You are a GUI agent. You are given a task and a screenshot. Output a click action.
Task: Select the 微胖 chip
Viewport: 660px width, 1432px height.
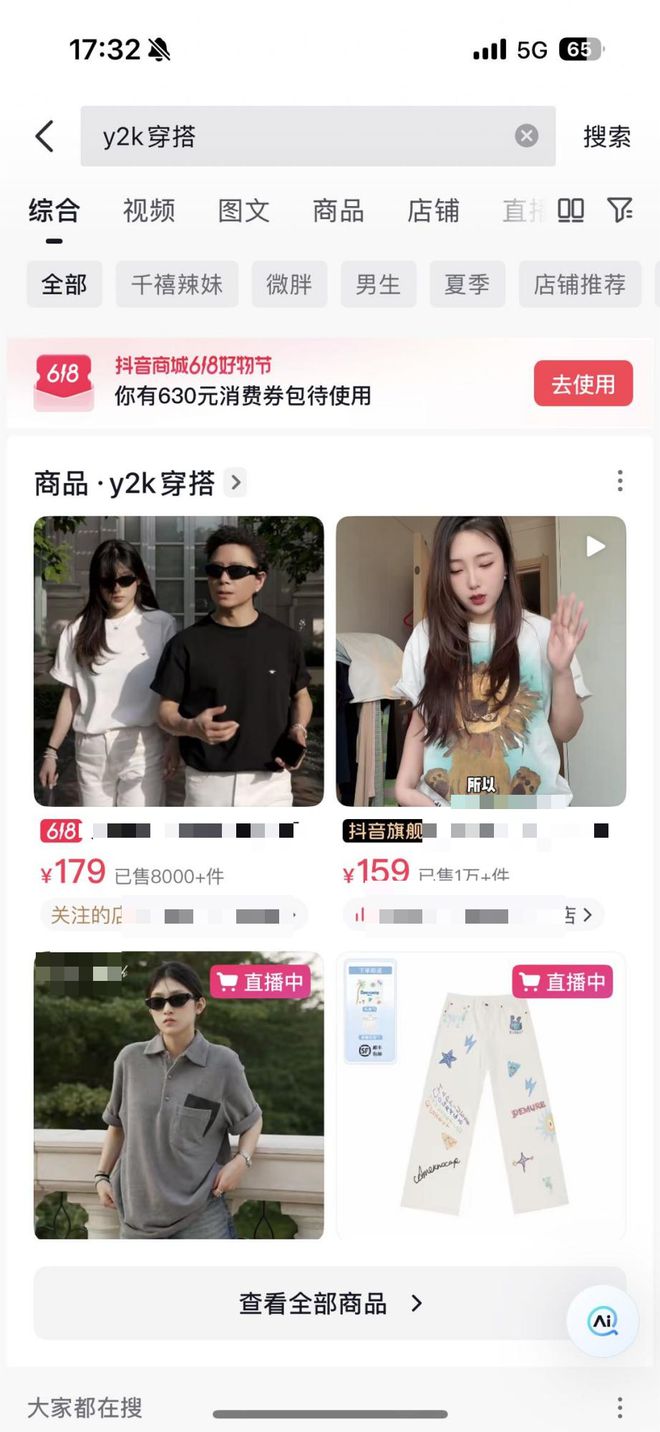[x=289, y=284]
